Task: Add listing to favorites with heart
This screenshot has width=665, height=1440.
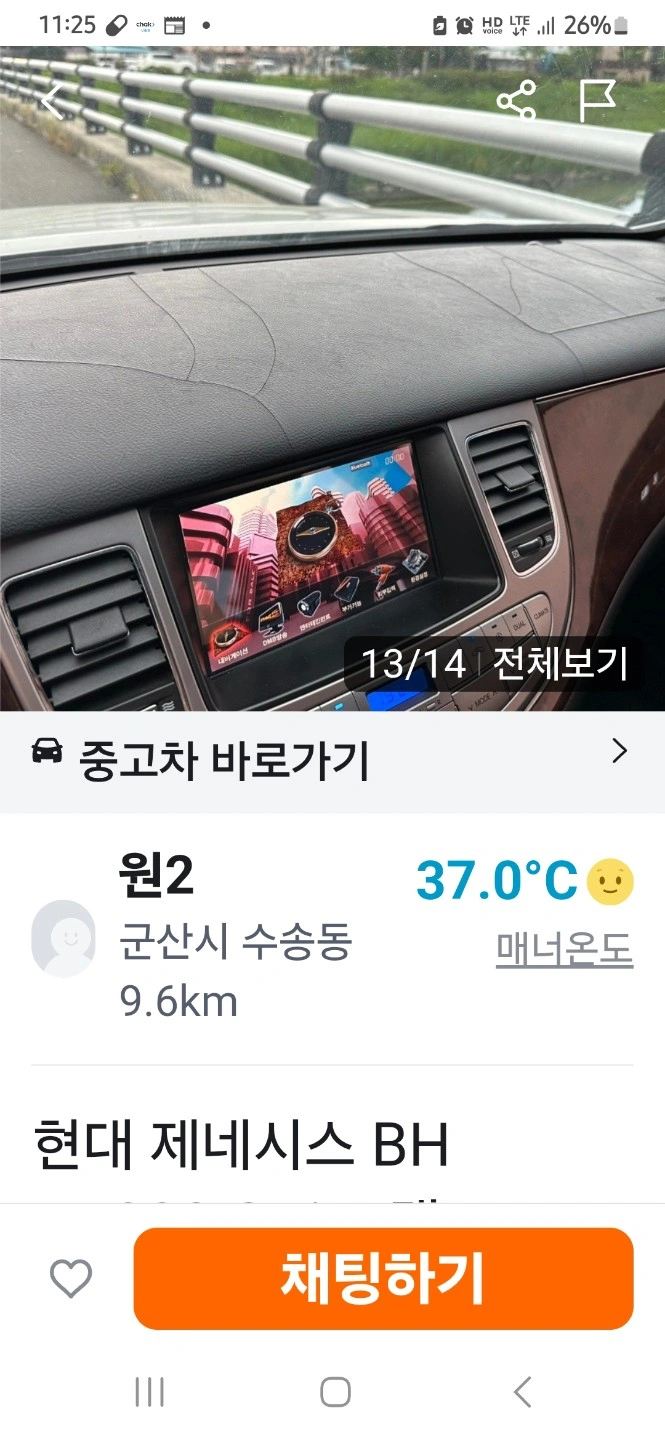Action: pyautogui.click(x=71, y=1279)
